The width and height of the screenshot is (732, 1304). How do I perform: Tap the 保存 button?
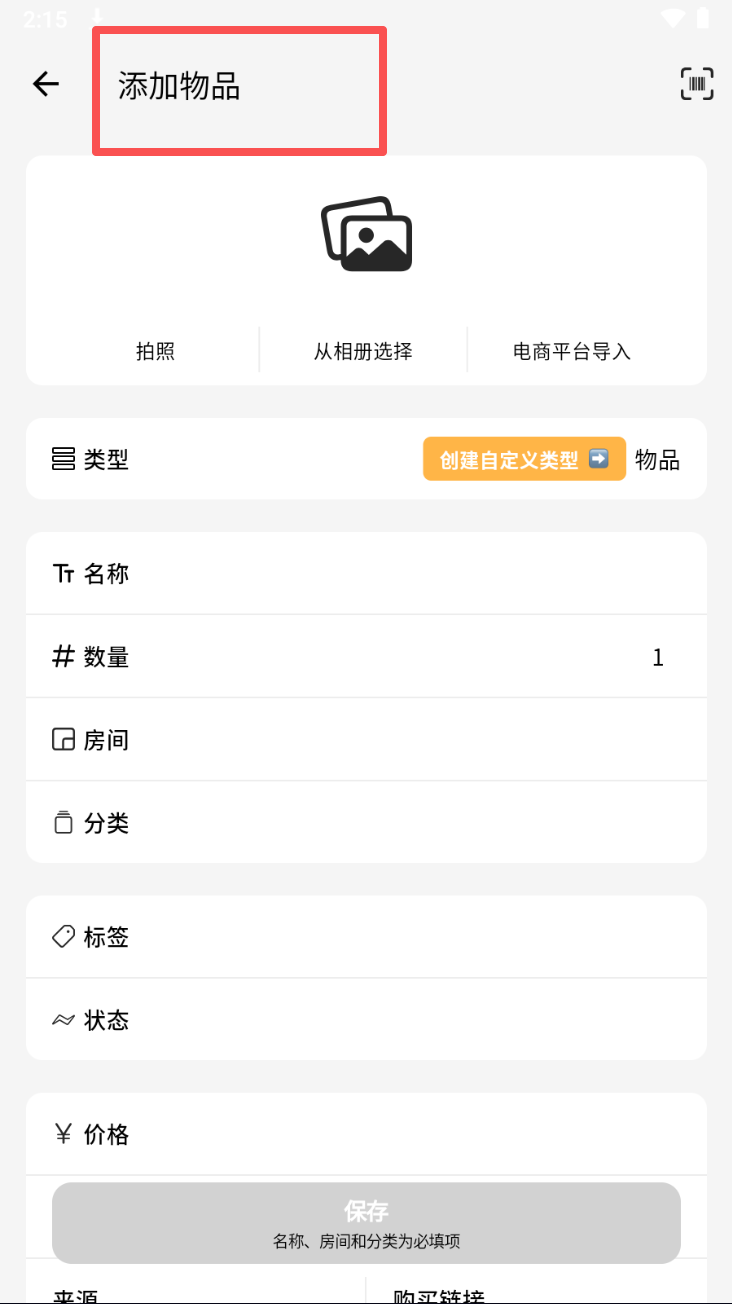coord(366,1223)
